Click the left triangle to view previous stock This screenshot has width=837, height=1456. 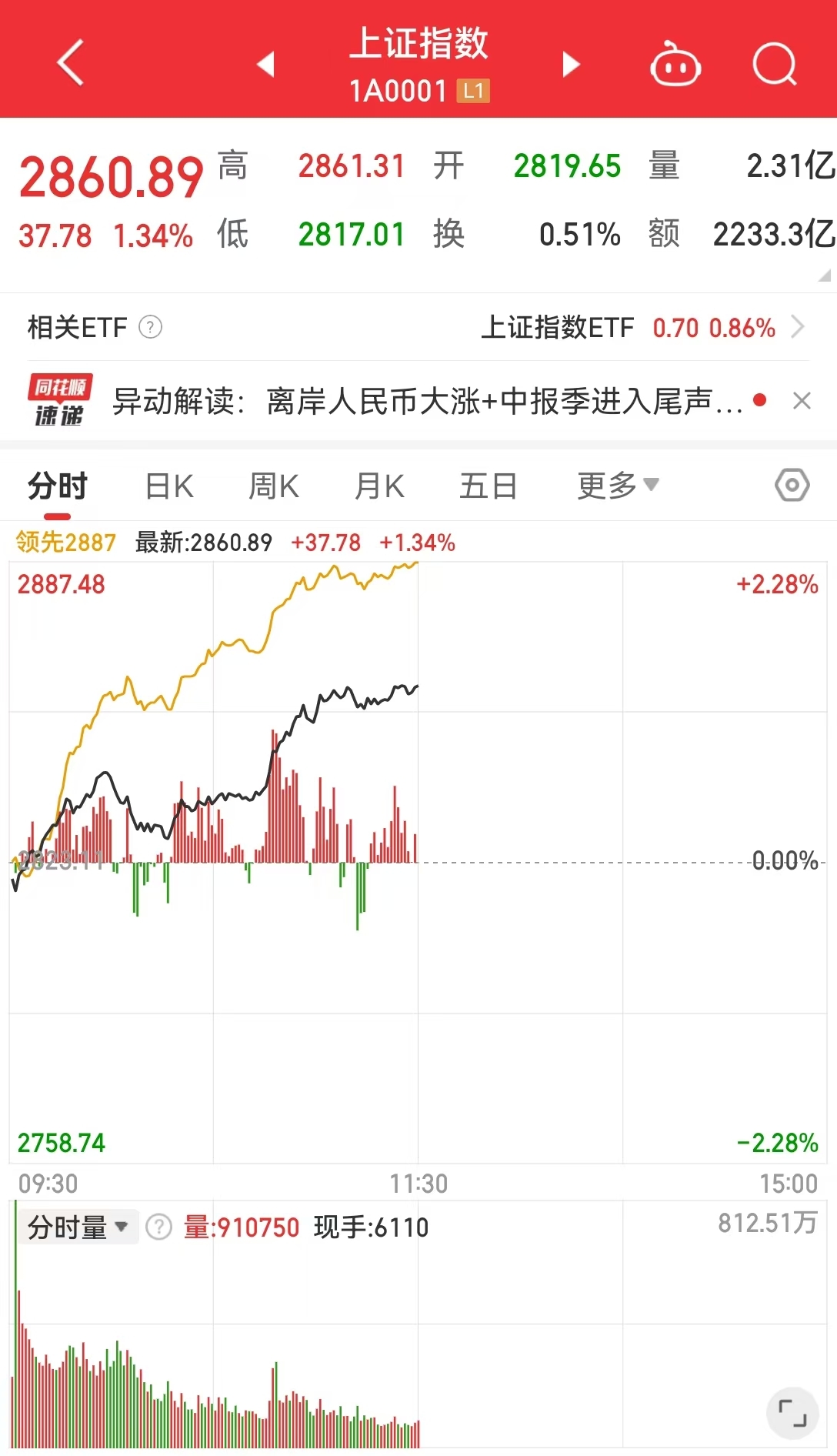click(265, 65)
